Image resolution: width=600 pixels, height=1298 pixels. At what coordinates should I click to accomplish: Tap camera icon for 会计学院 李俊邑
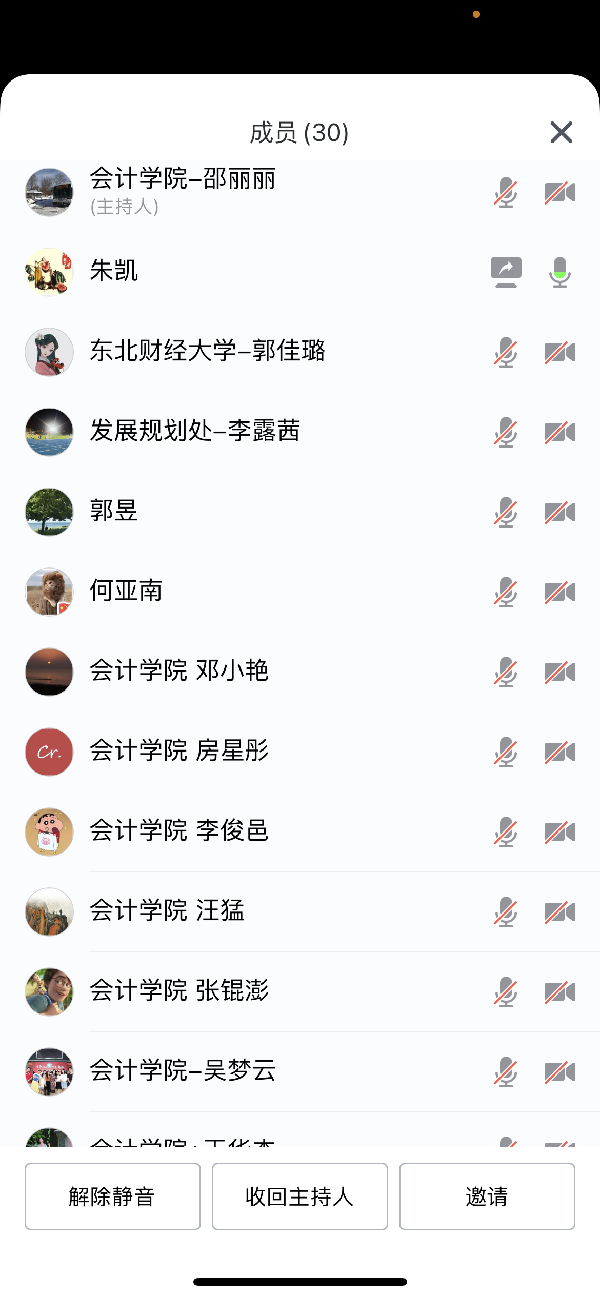(x=560, y=832)
